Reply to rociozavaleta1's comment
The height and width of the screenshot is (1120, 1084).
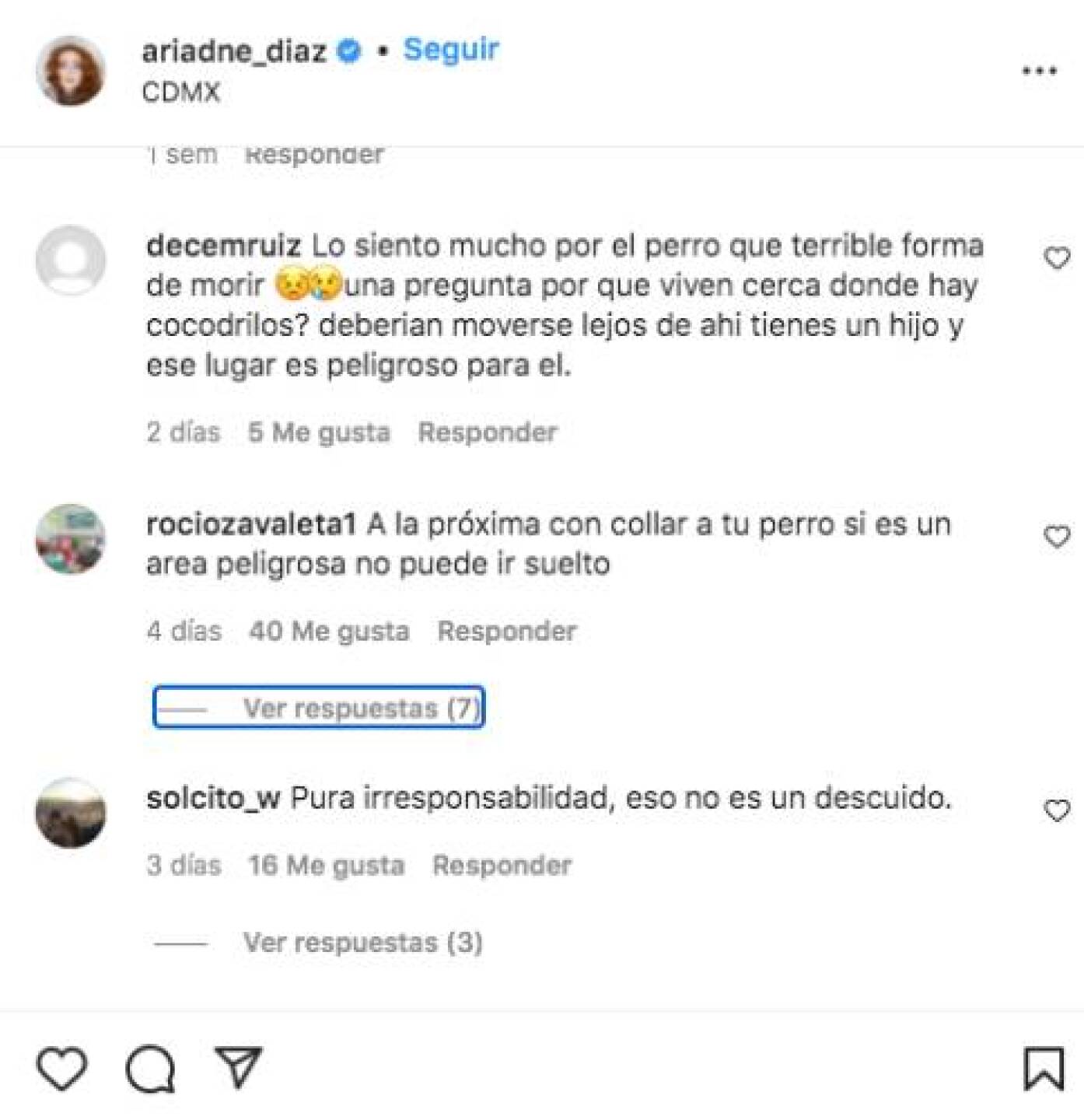click(x=507, y=631)
